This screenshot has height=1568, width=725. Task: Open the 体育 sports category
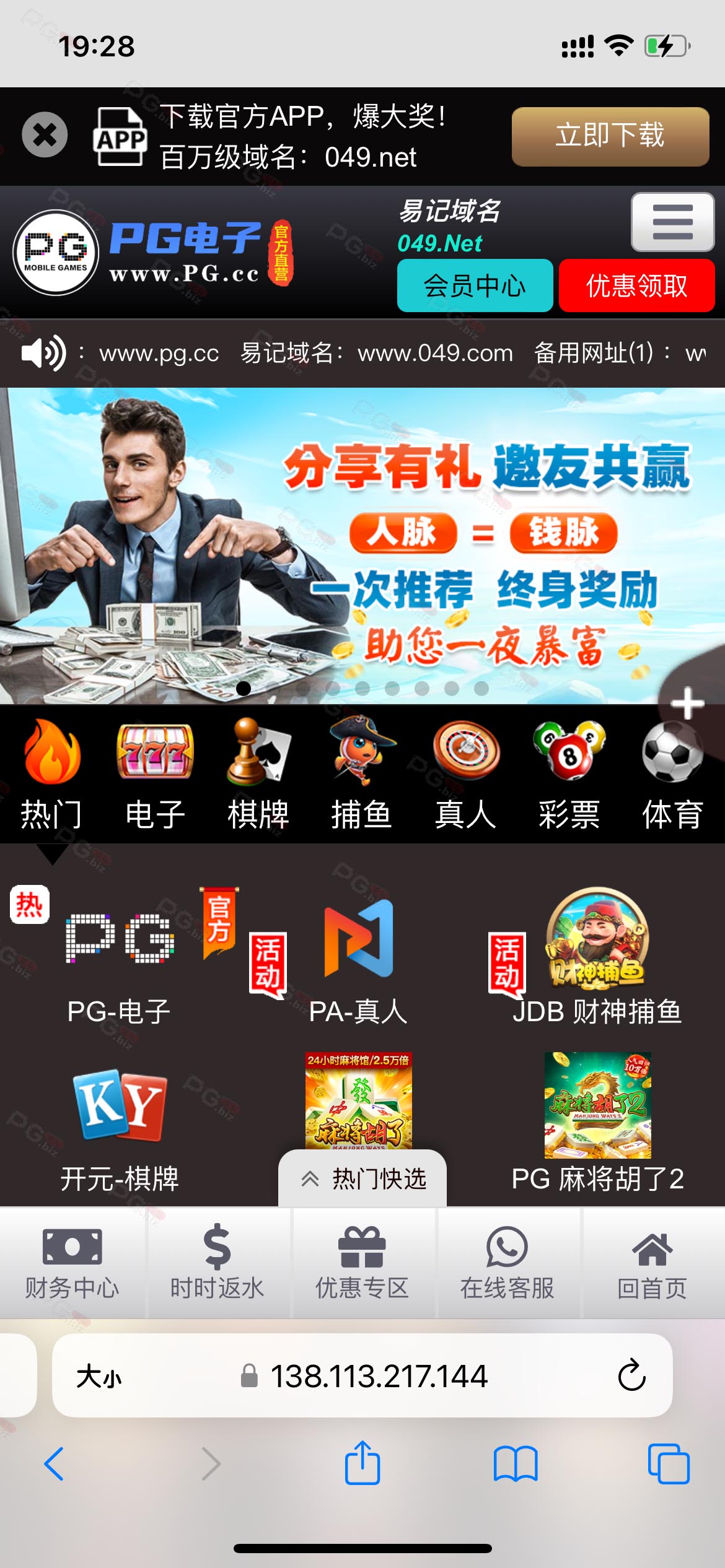672,774
